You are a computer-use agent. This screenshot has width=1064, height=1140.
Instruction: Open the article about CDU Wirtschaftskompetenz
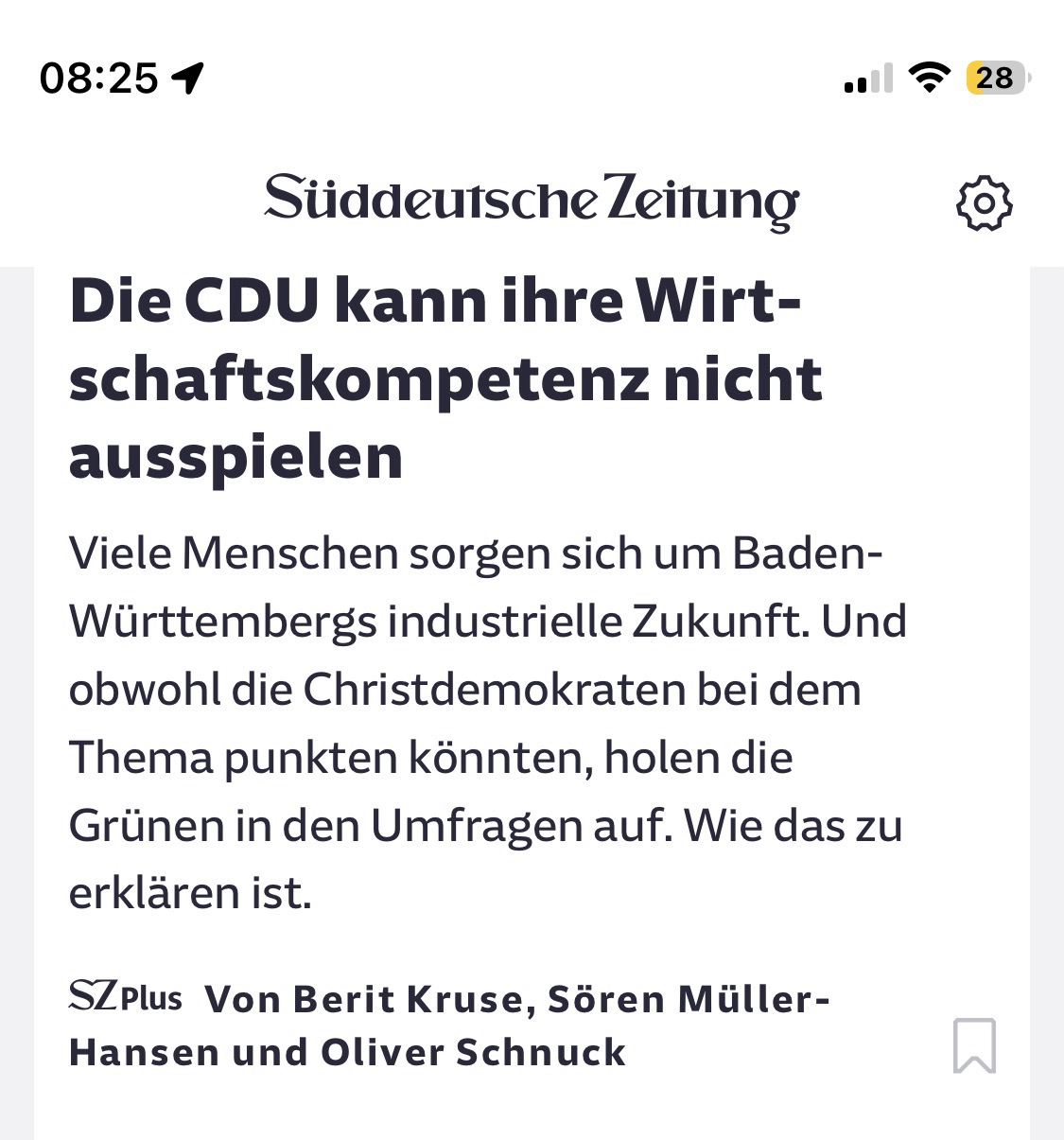click(x=435, y=378)
